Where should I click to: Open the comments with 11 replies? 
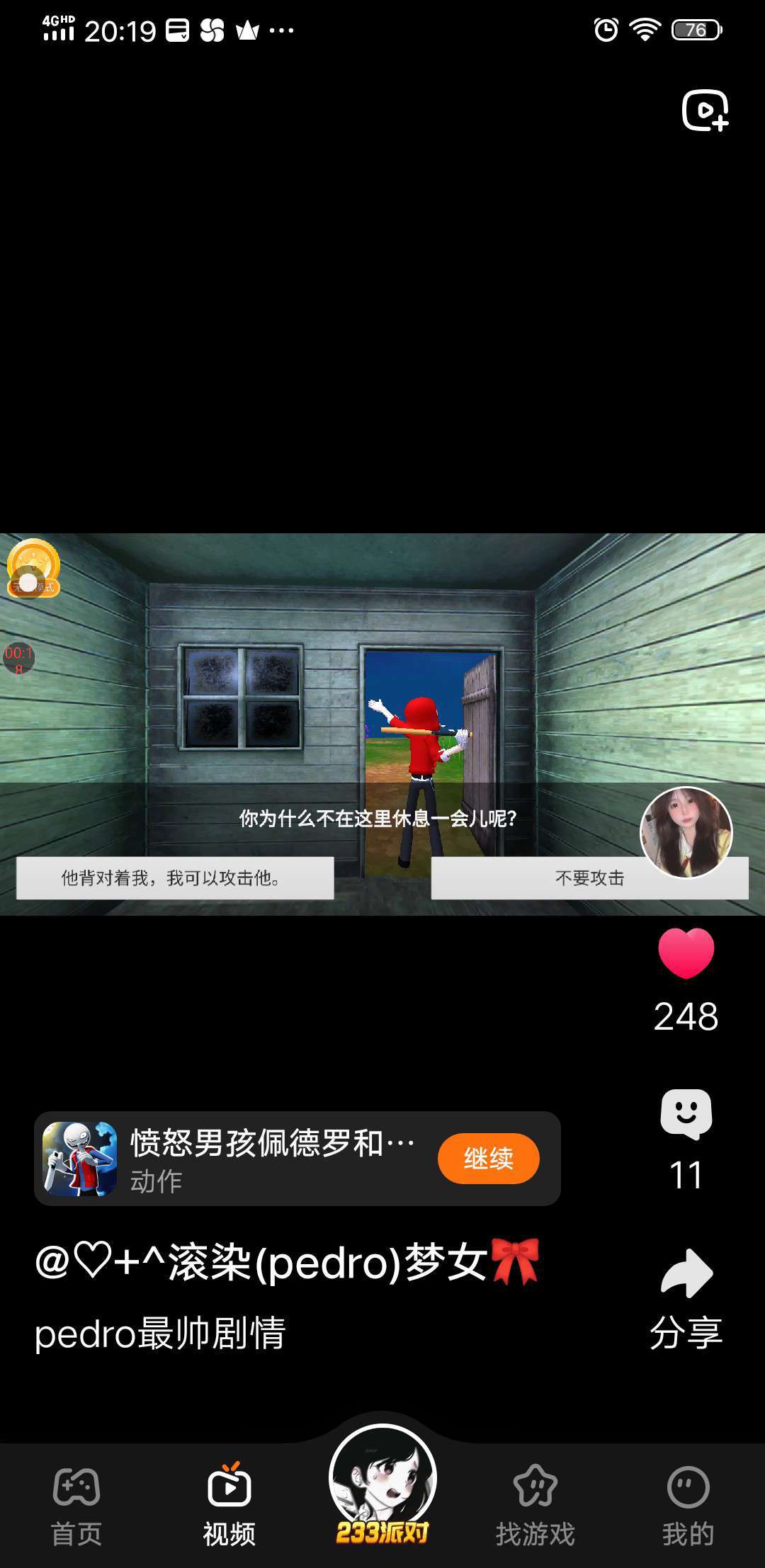point(686,1114)
